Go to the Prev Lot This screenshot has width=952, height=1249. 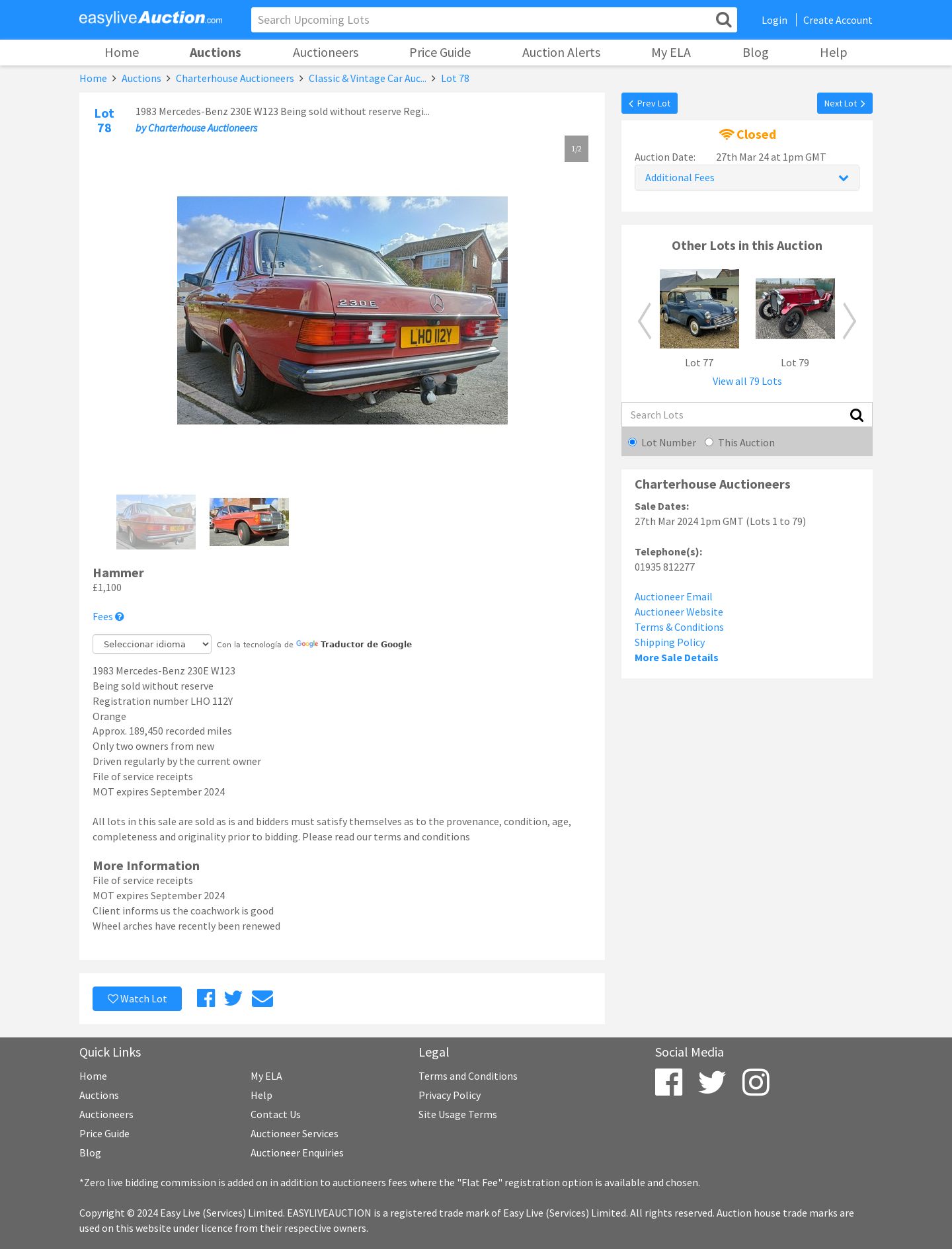pyautogui.click(x=649, y=104)
